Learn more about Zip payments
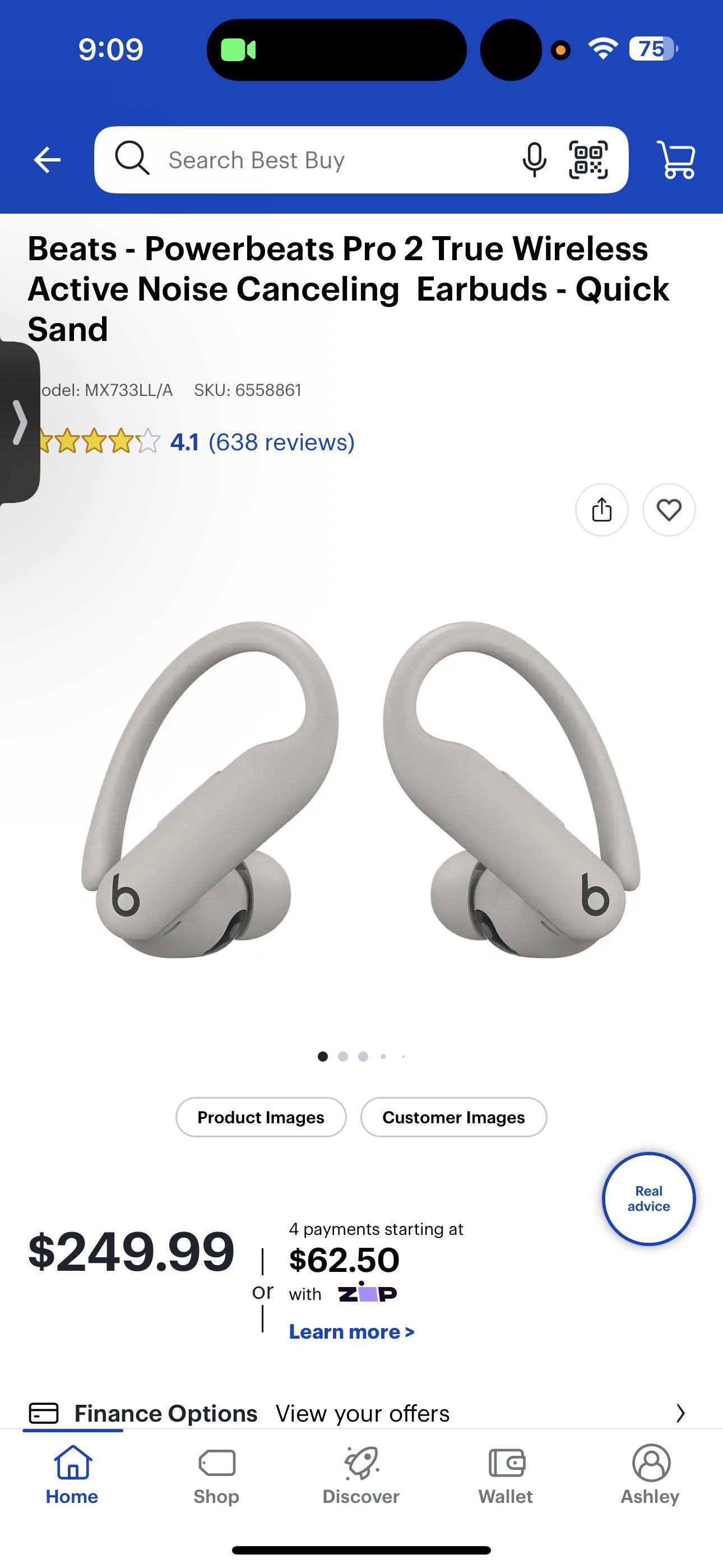Viewport: 723px width, 1568px height. pos(351,1332)
